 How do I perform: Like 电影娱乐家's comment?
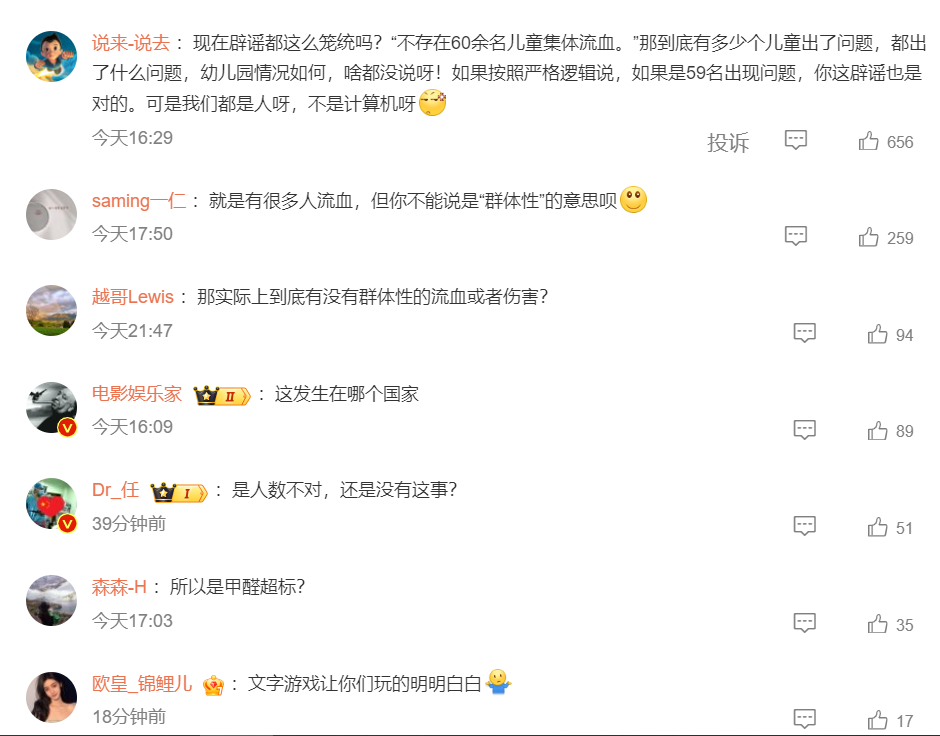pyautogui.click(x=878, y=430)
